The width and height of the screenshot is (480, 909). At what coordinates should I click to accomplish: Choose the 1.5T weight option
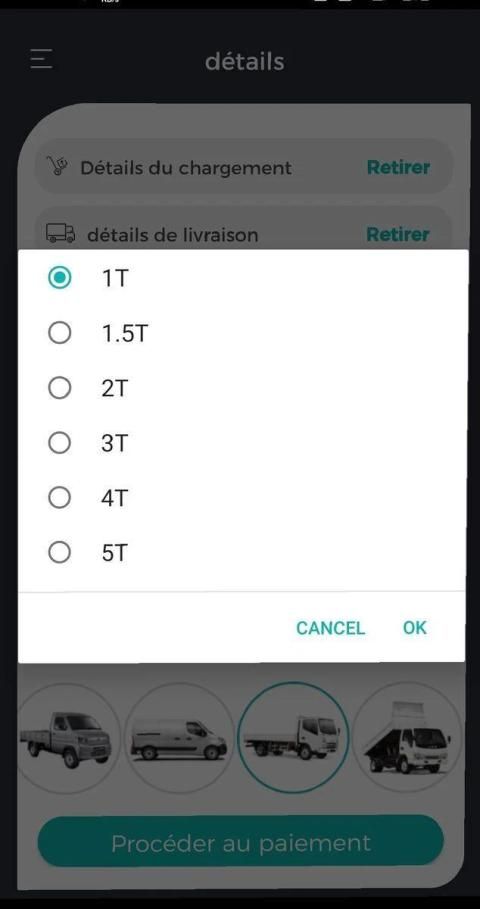pyautogui.click(x=60, y=333)
